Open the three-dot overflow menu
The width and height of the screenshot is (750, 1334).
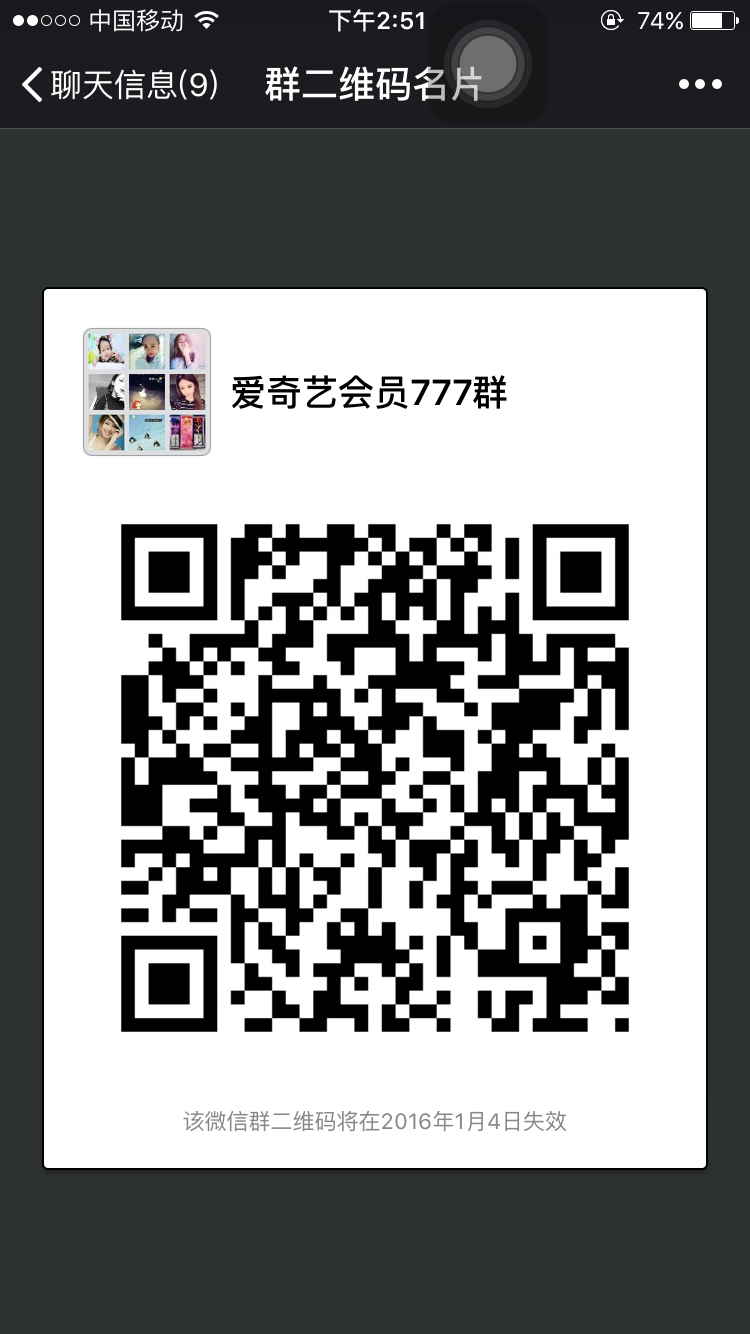click(x=700, y=85)
